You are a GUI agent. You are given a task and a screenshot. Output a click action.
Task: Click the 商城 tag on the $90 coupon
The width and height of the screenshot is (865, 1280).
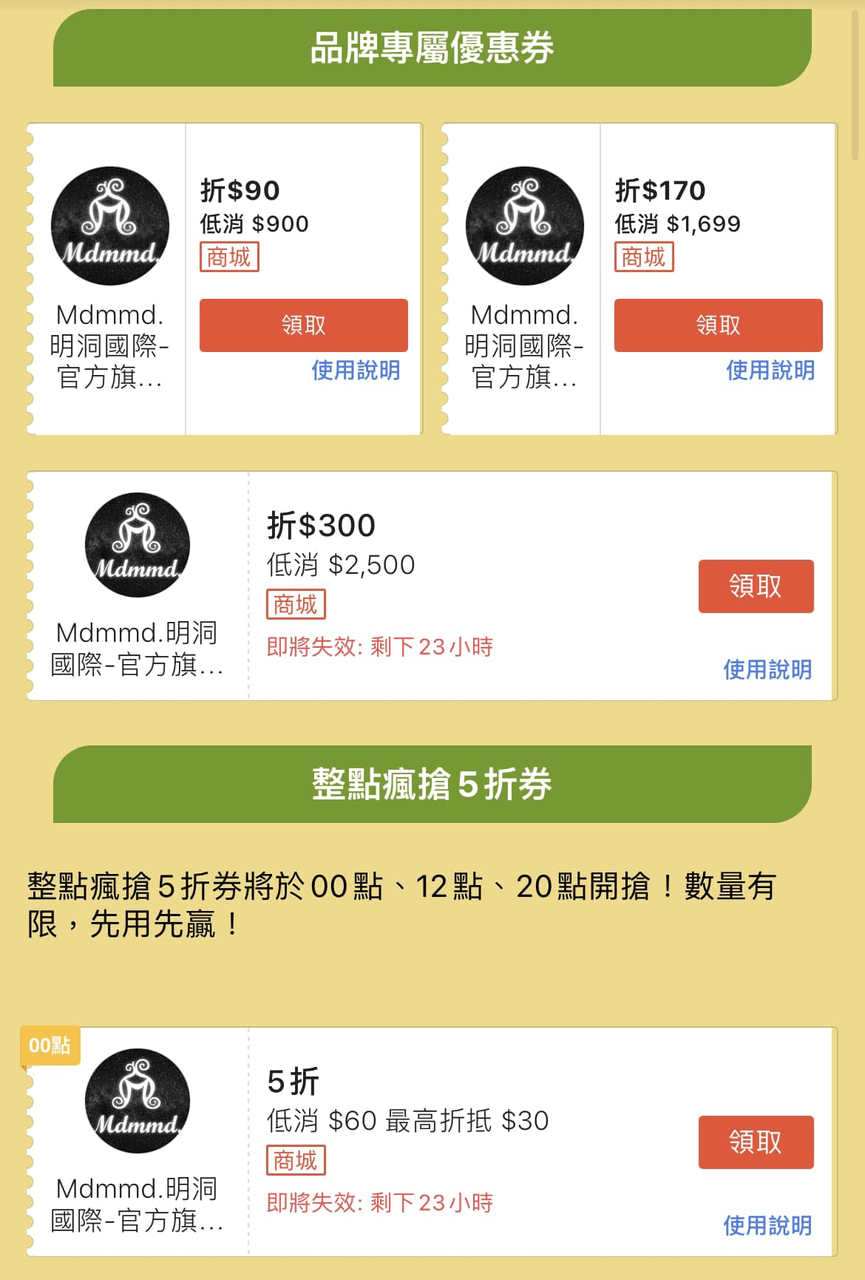coord(228,257)
